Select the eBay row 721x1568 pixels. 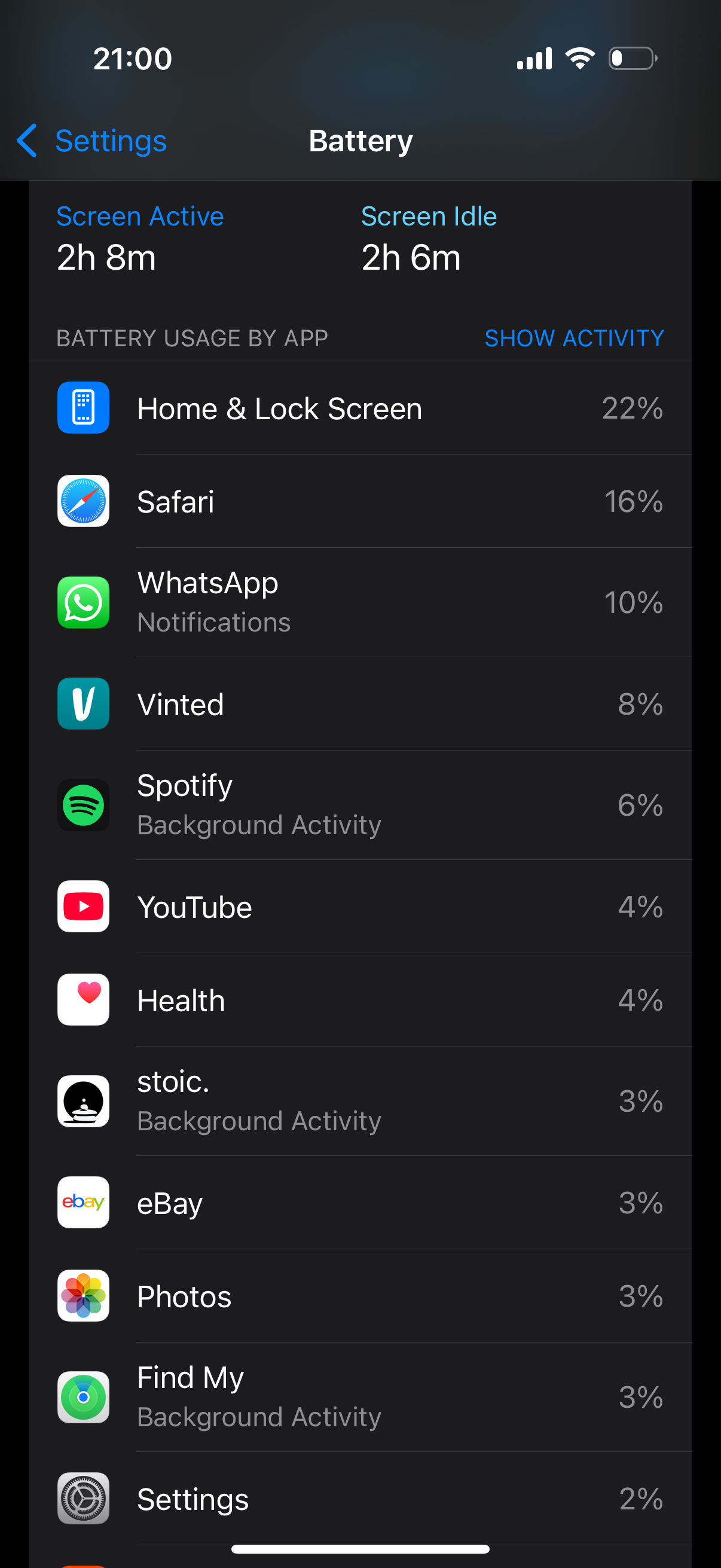(x=360, y=1203)
